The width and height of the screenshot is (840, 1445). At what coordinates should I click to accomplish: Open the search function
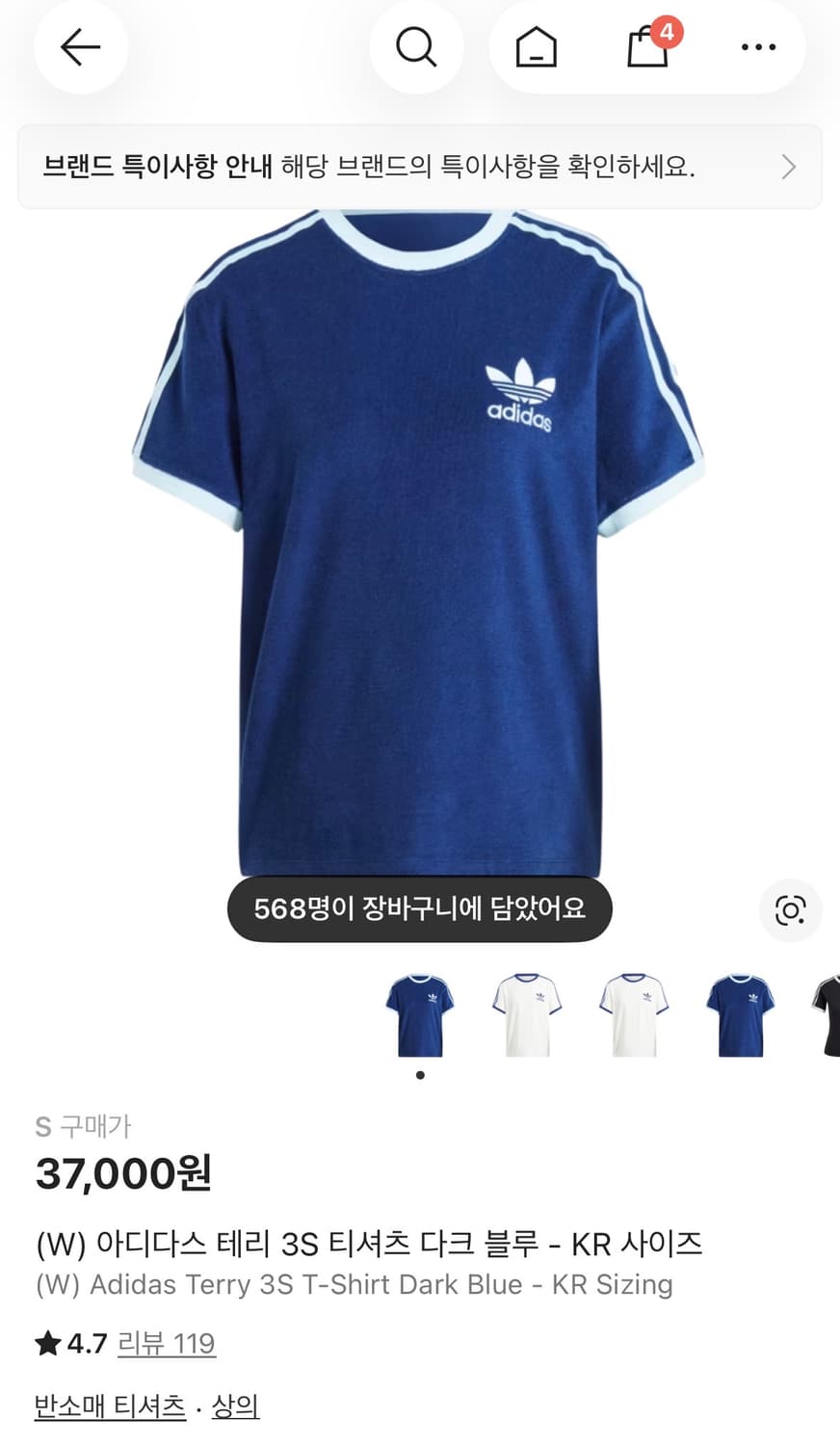[x=415, y=46]
